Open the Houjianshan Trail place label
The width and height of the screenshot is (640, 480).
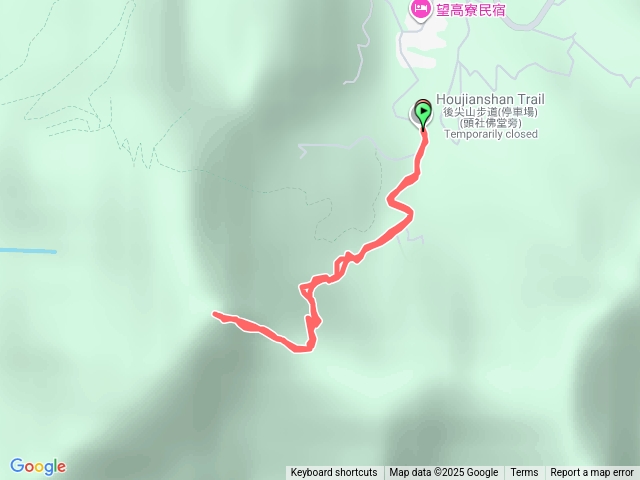(488, 101)
